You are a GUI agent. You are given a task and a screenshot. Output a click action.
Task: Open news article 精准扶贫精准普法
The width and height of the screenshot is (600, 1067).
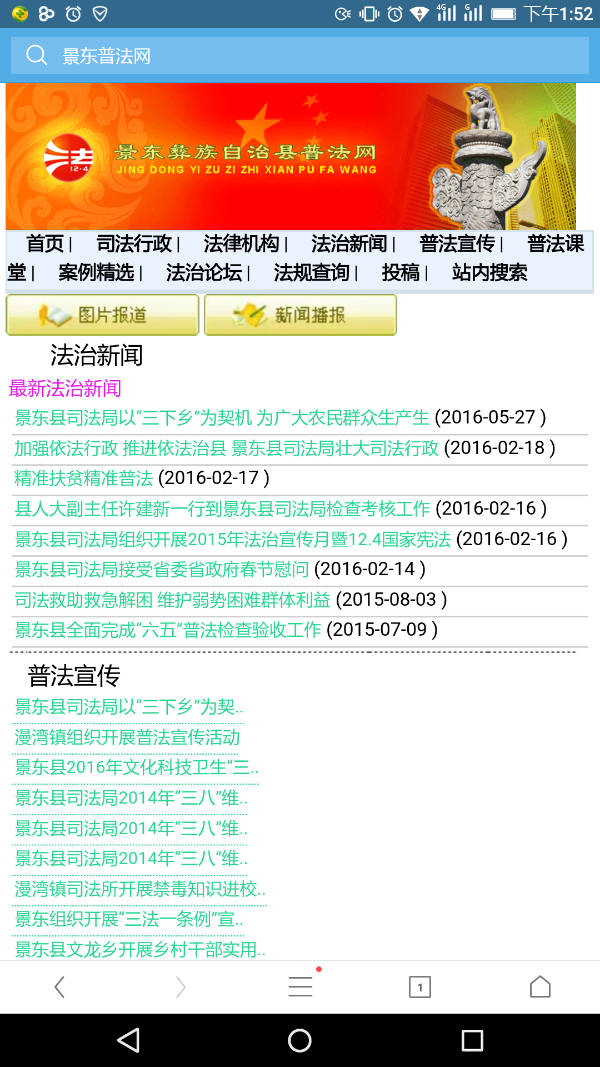click(x=84, y=478)
